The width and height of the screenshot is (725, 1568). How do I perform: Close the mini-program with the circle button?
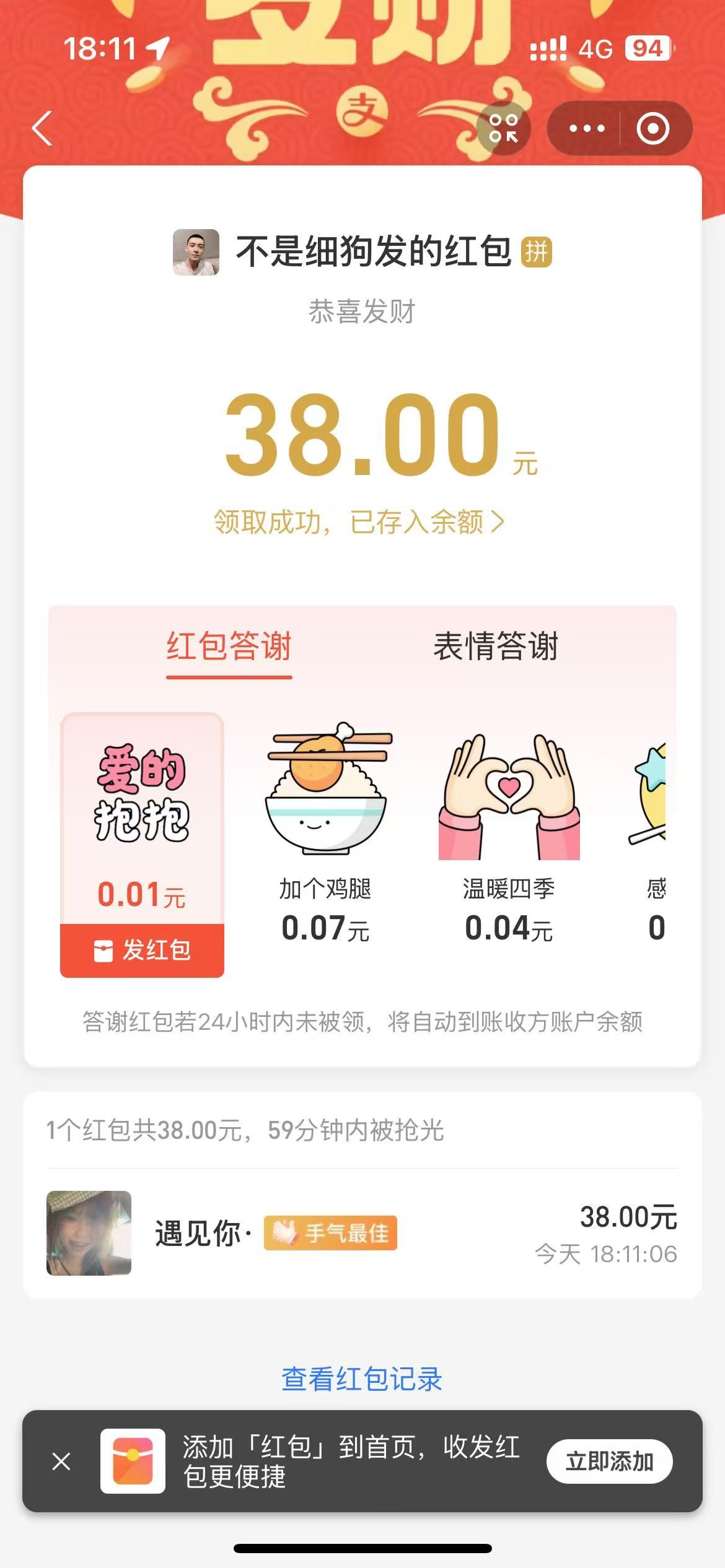tap(652, 129)
